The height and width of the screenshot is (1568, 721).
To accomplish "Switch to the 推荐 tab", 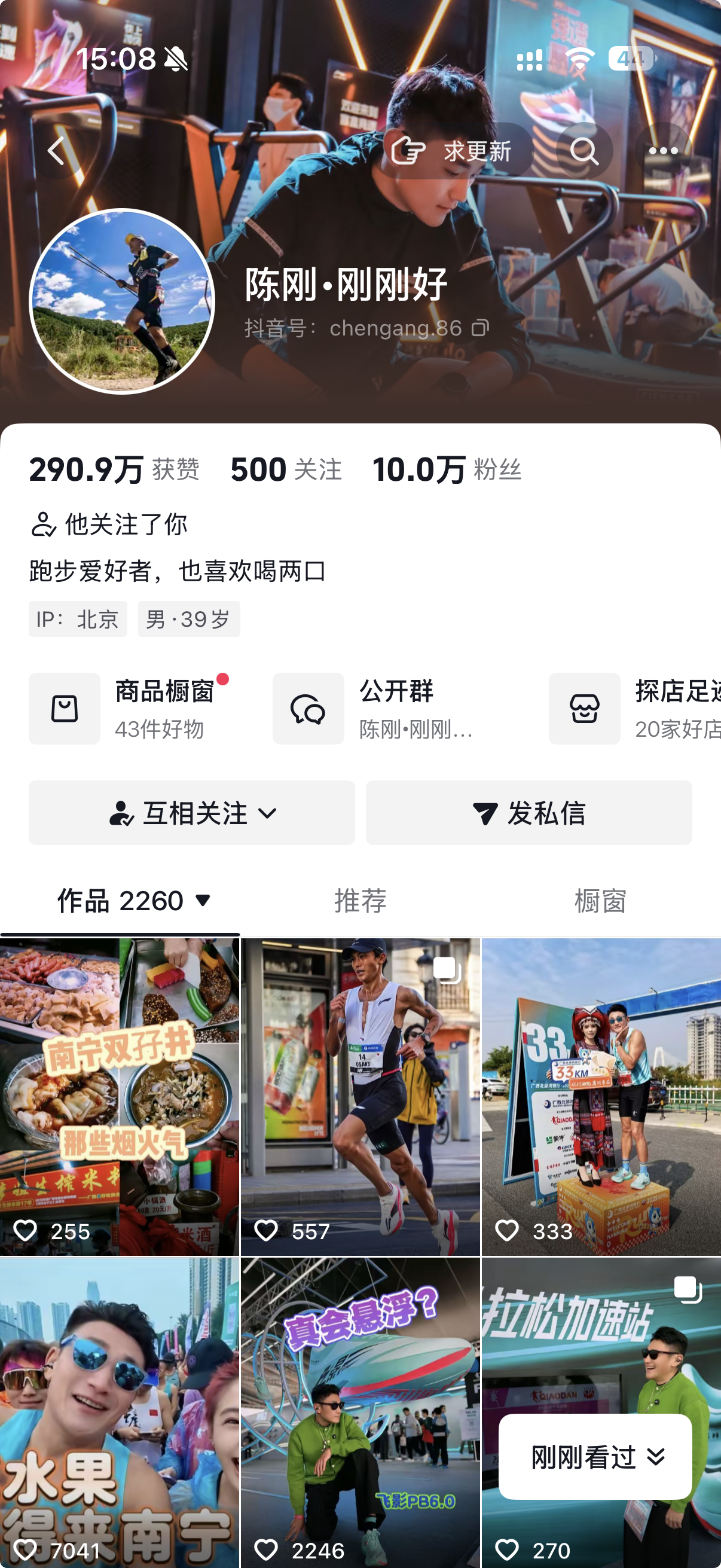I will (360, 901).
